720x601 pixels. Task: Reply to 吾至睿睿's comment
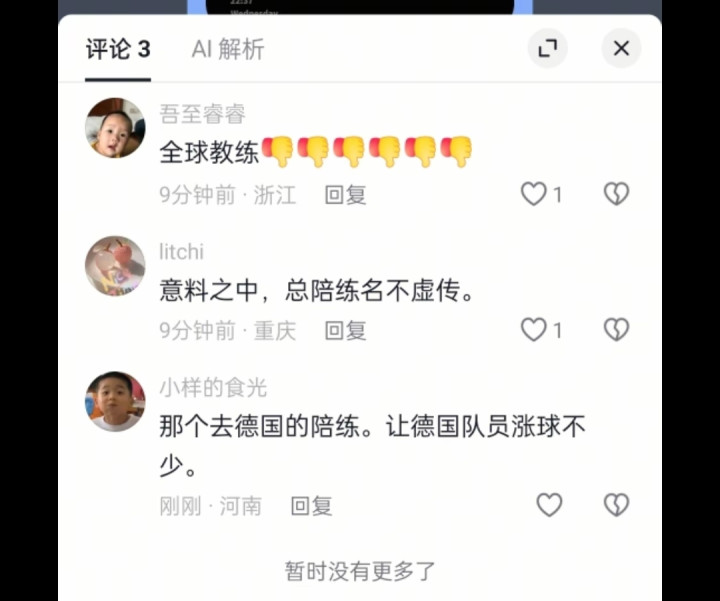(x=346, y=195)
